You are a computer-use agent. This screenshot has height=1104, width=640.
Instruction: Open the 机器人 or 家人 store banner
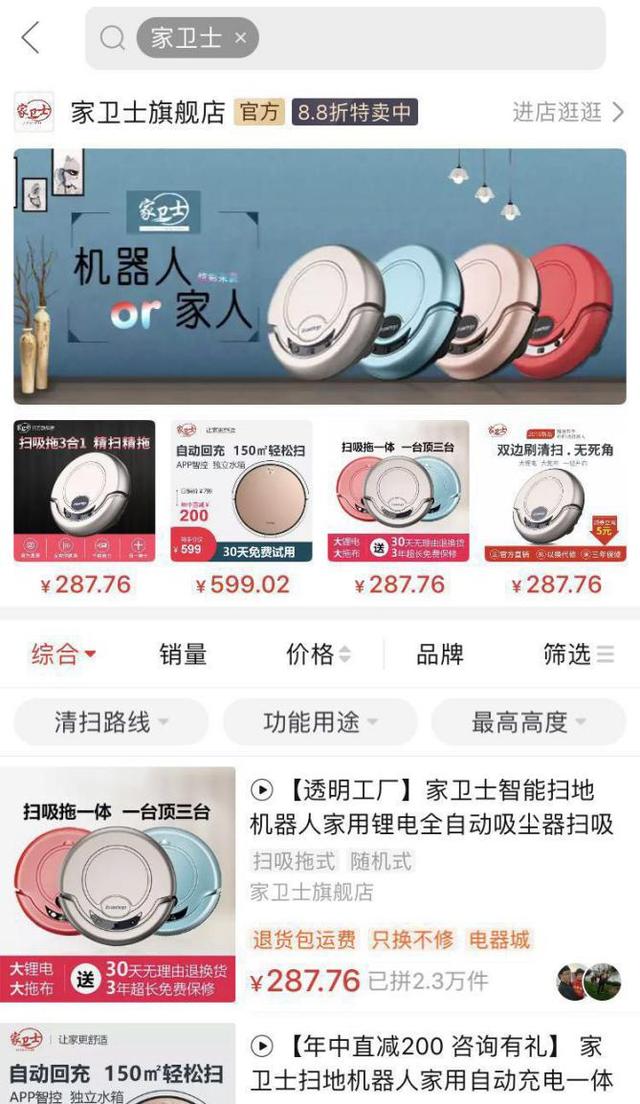pyautogui.click(x=320, y=277)
